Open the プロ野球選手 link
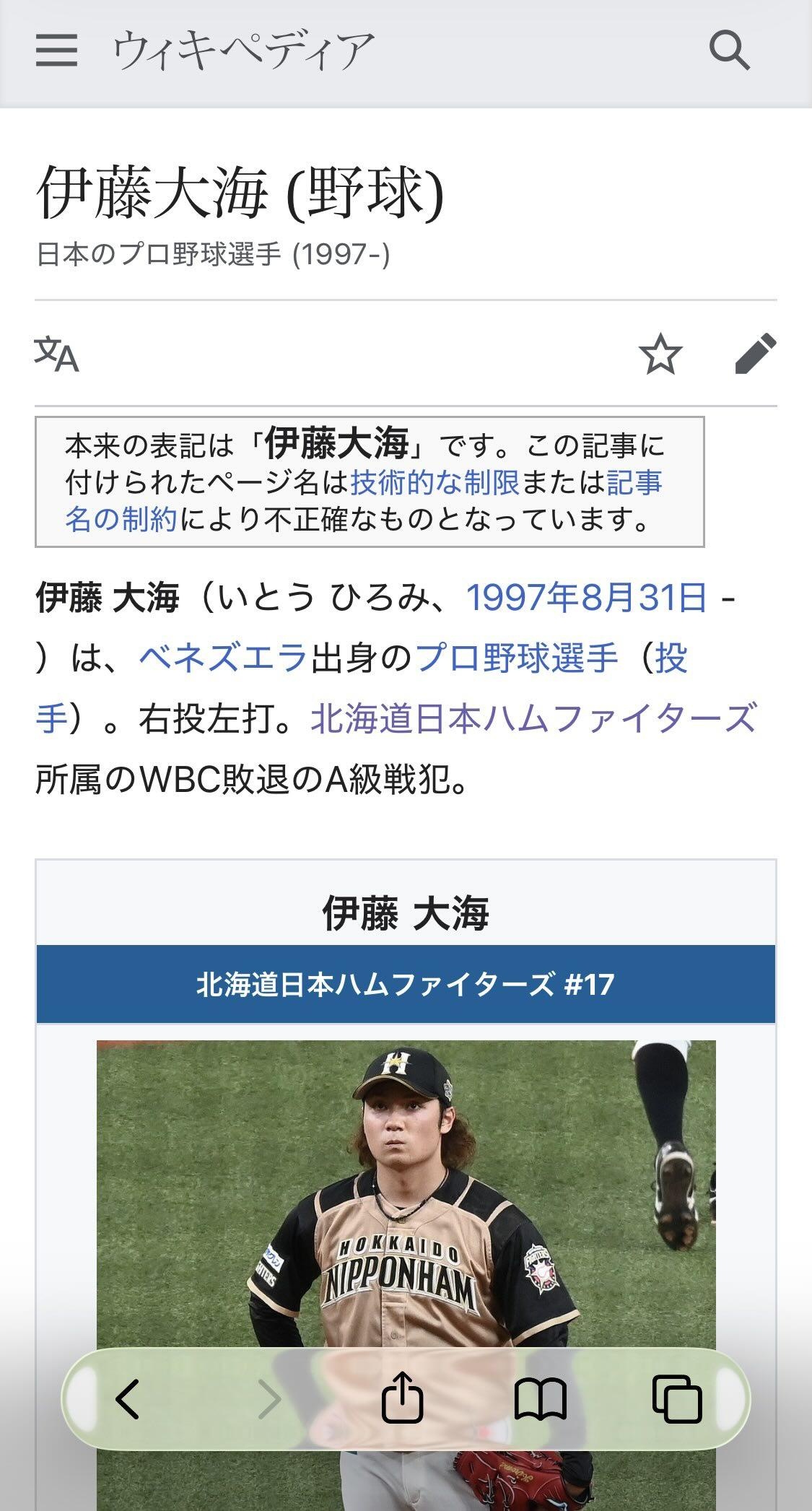Screen dimensions: 812x1511 click(x=517, y=658)
